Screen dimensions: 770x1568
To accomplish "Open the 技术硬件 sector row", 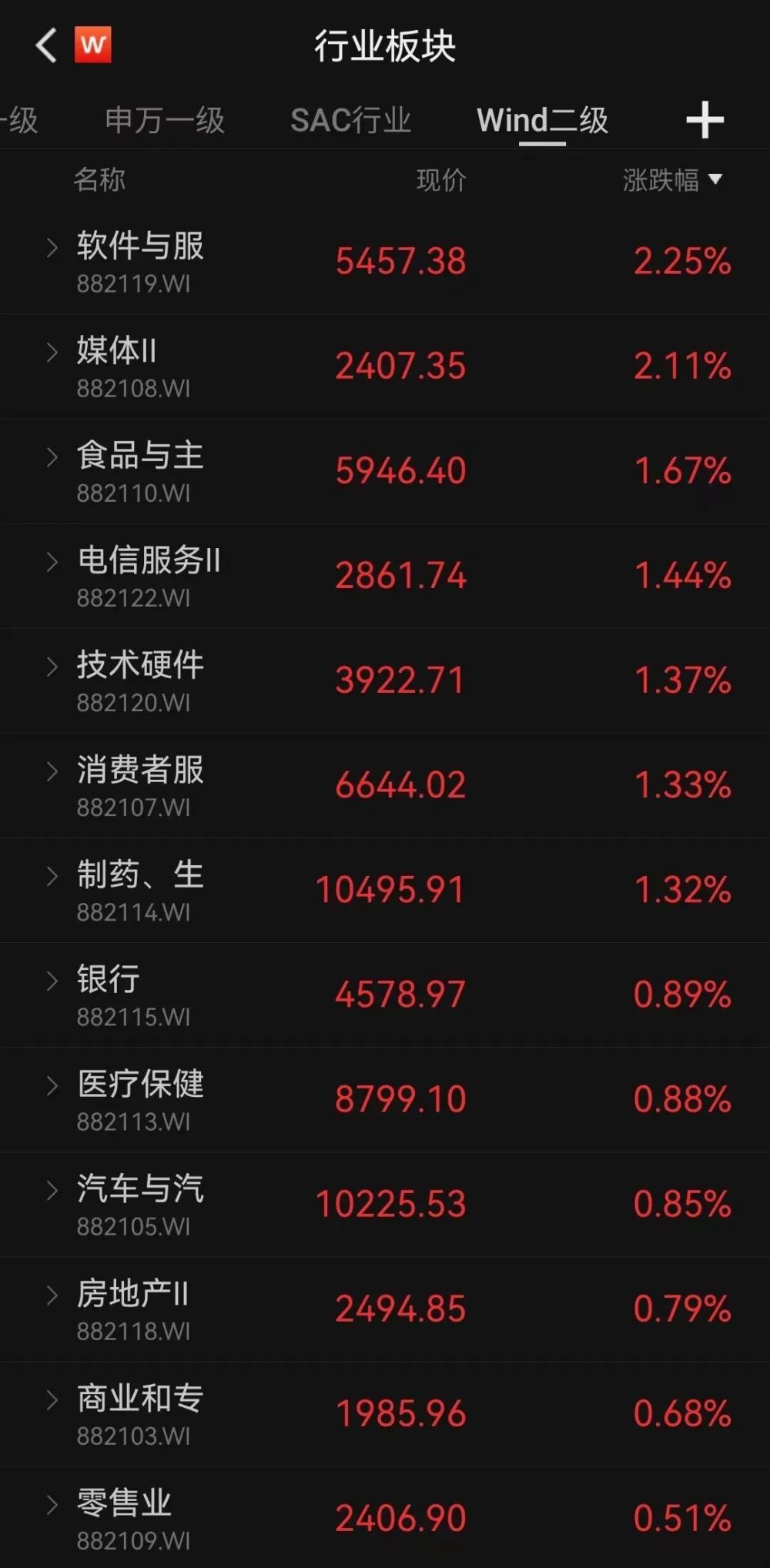I will point(385,680).
